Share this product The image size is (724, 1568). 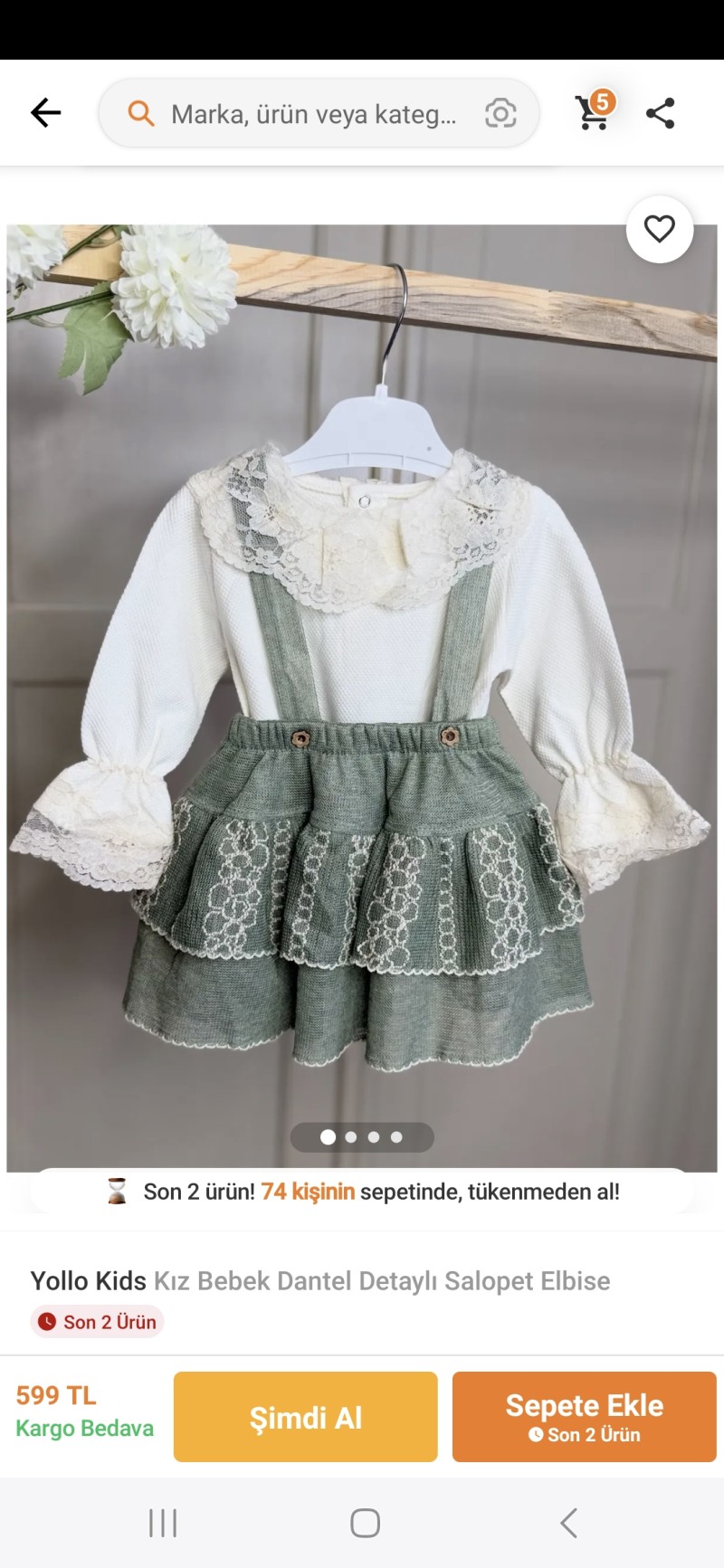661,113
